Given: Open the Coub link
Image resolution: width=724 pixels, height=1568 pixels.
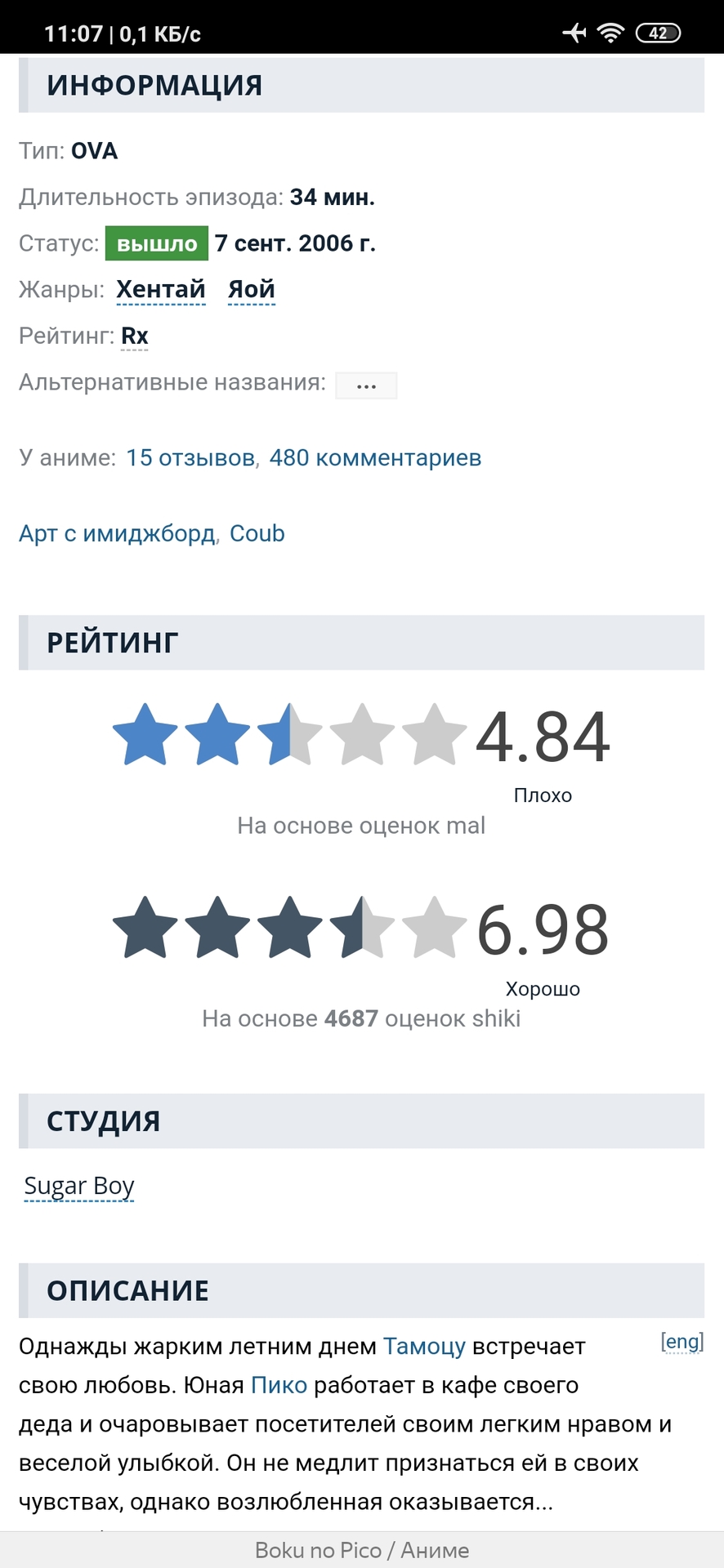Looking at the screenshot, I should tap(257, 533).
